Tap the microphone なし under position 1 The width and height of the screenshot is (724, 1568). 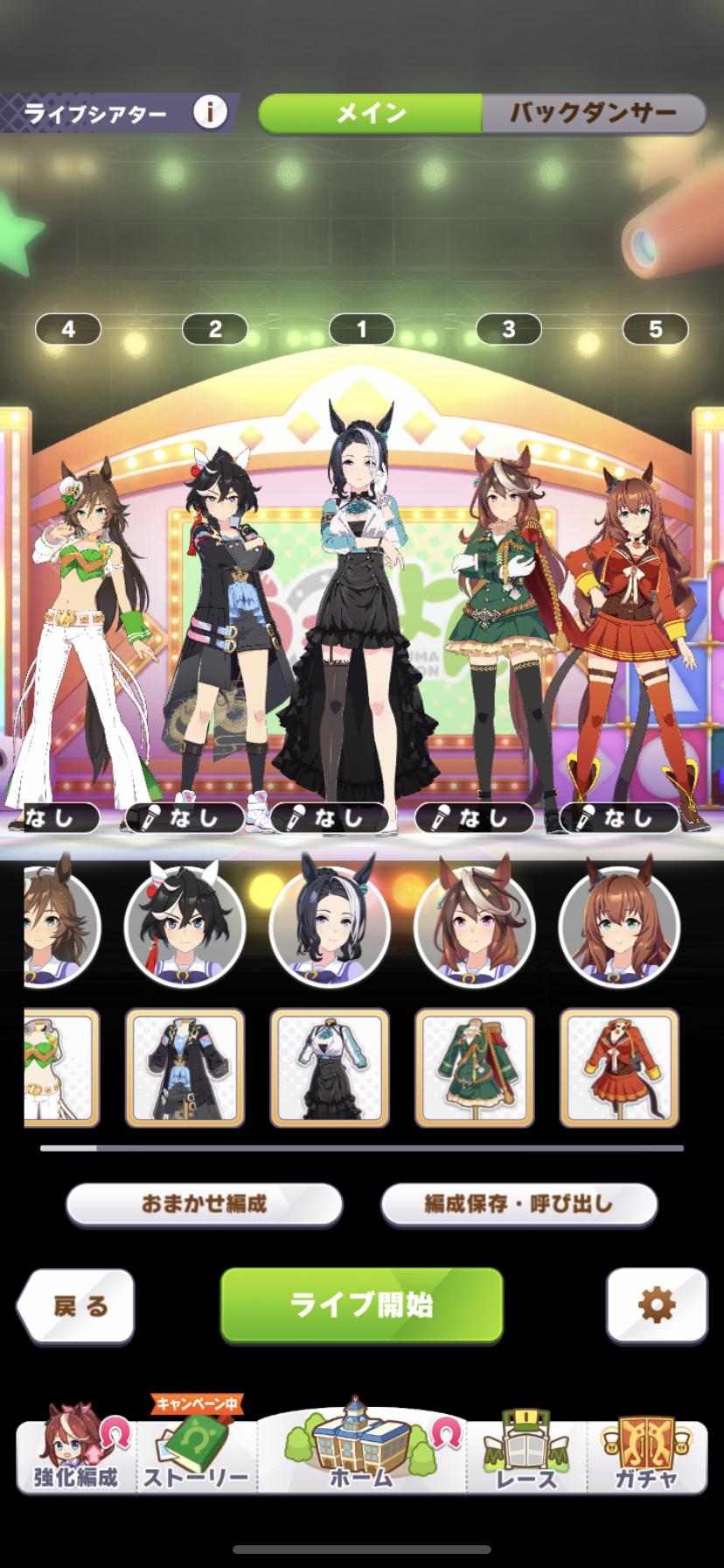[x=330, y=818]
